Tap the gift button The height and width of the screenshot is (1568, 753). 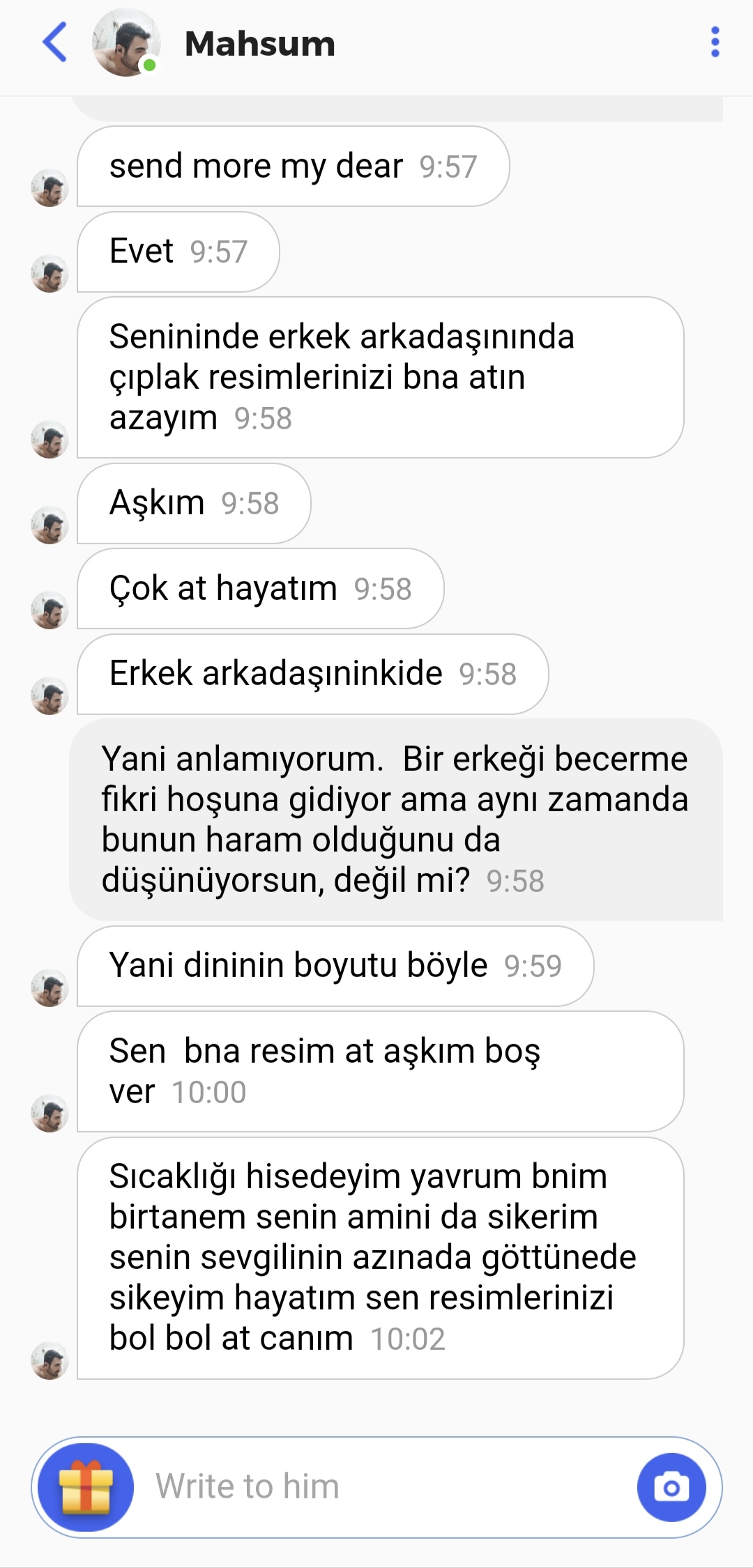[86, 1487]
